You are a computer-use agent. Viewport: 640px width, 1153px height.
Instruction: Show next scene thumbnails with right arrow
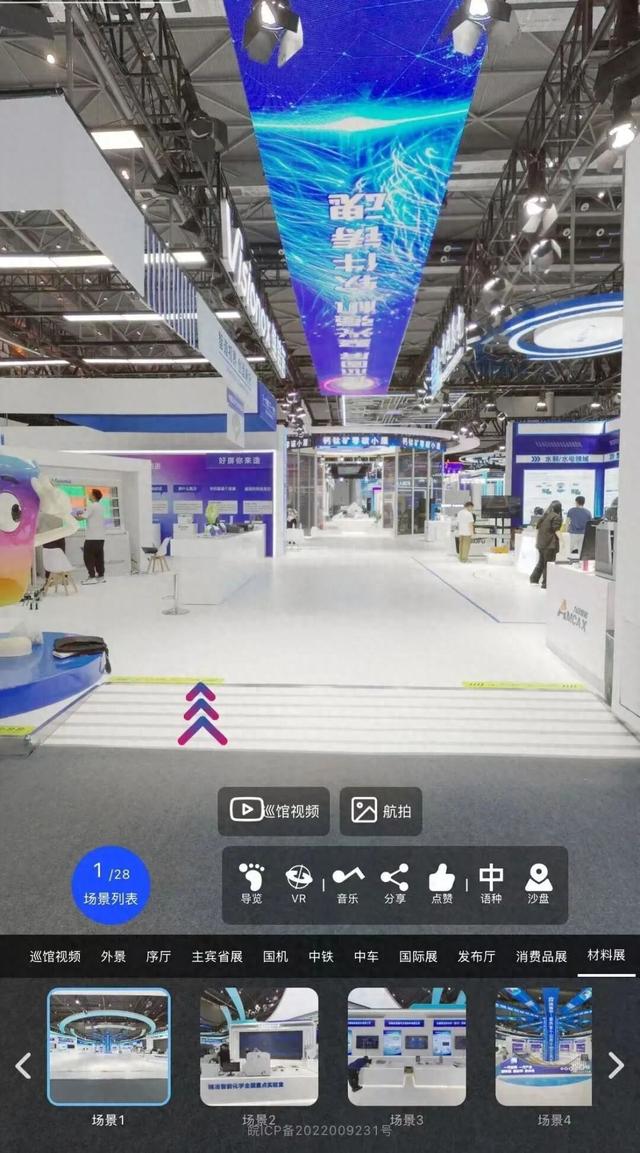coord(616,1065)
